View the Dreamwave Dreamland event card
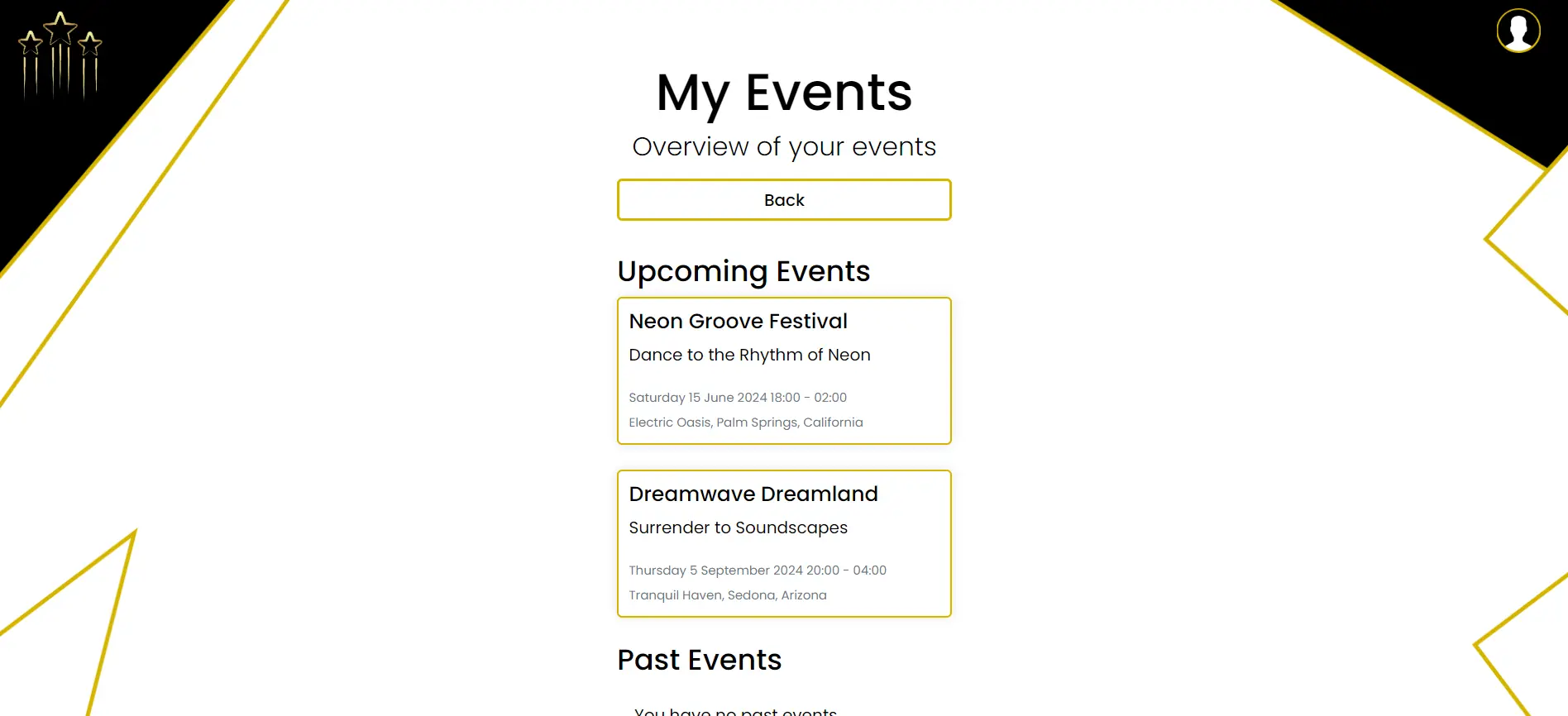The height and width of the screenshot is (716, 1568). 784,543
